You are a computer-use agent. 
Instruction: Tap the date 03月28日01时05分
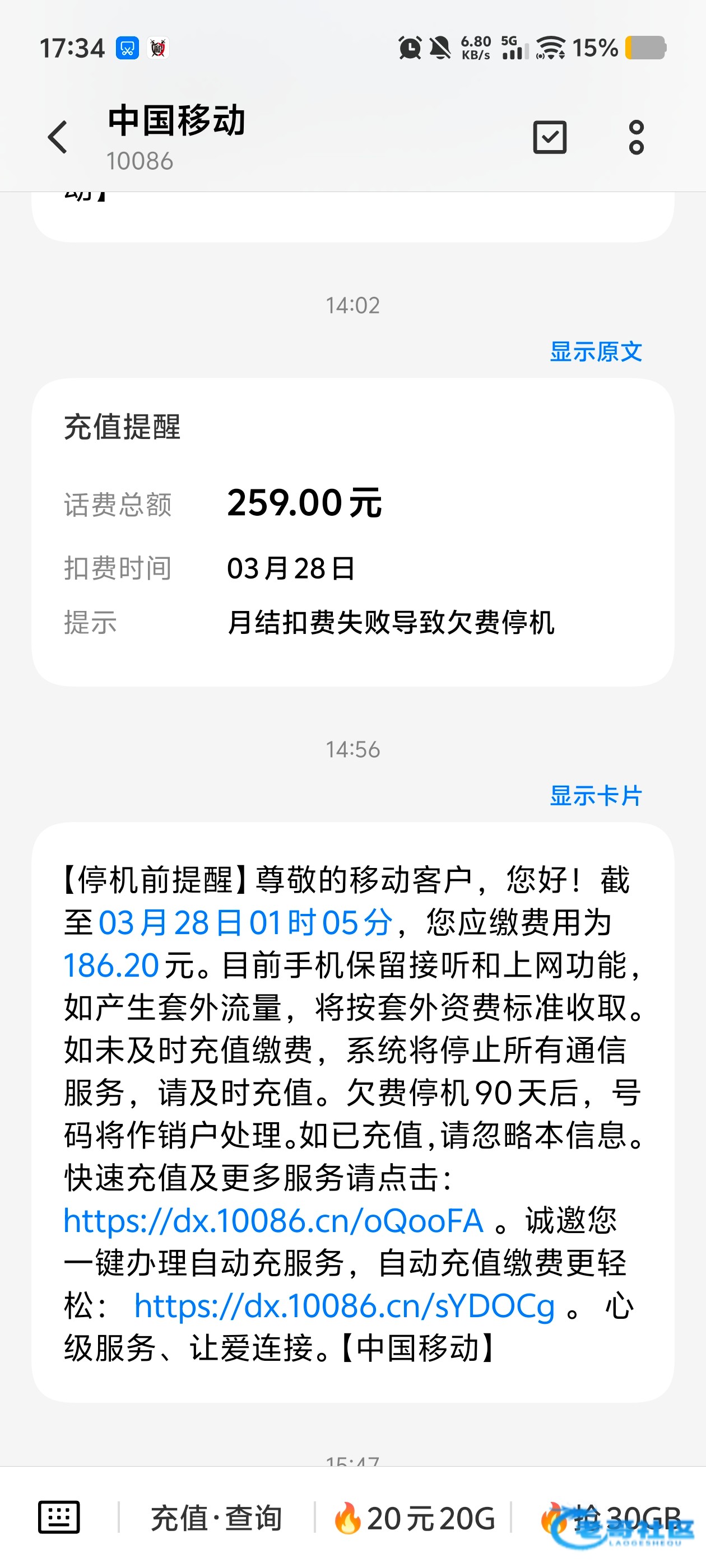point(245,923)
